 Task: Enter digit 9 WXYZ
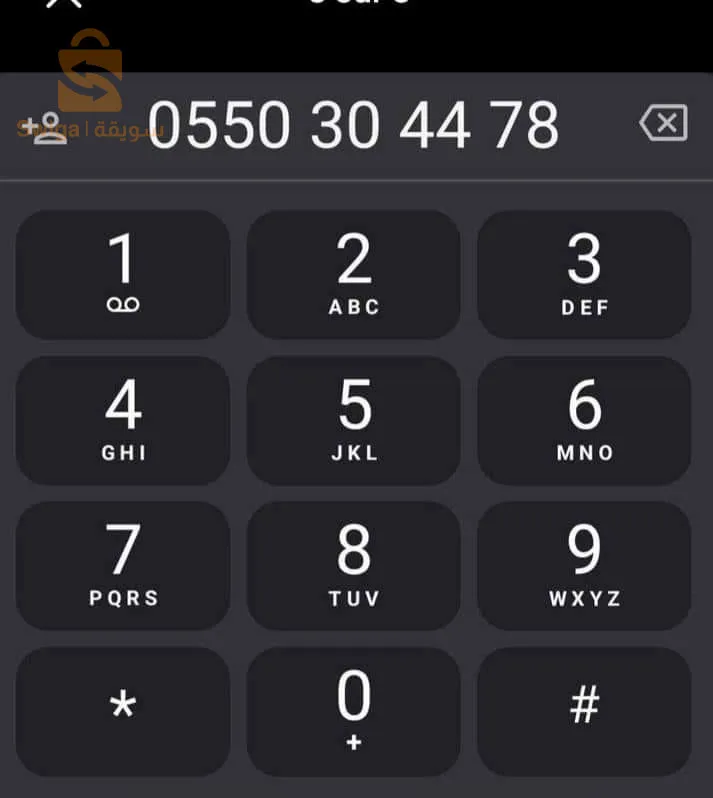(584, 565)
